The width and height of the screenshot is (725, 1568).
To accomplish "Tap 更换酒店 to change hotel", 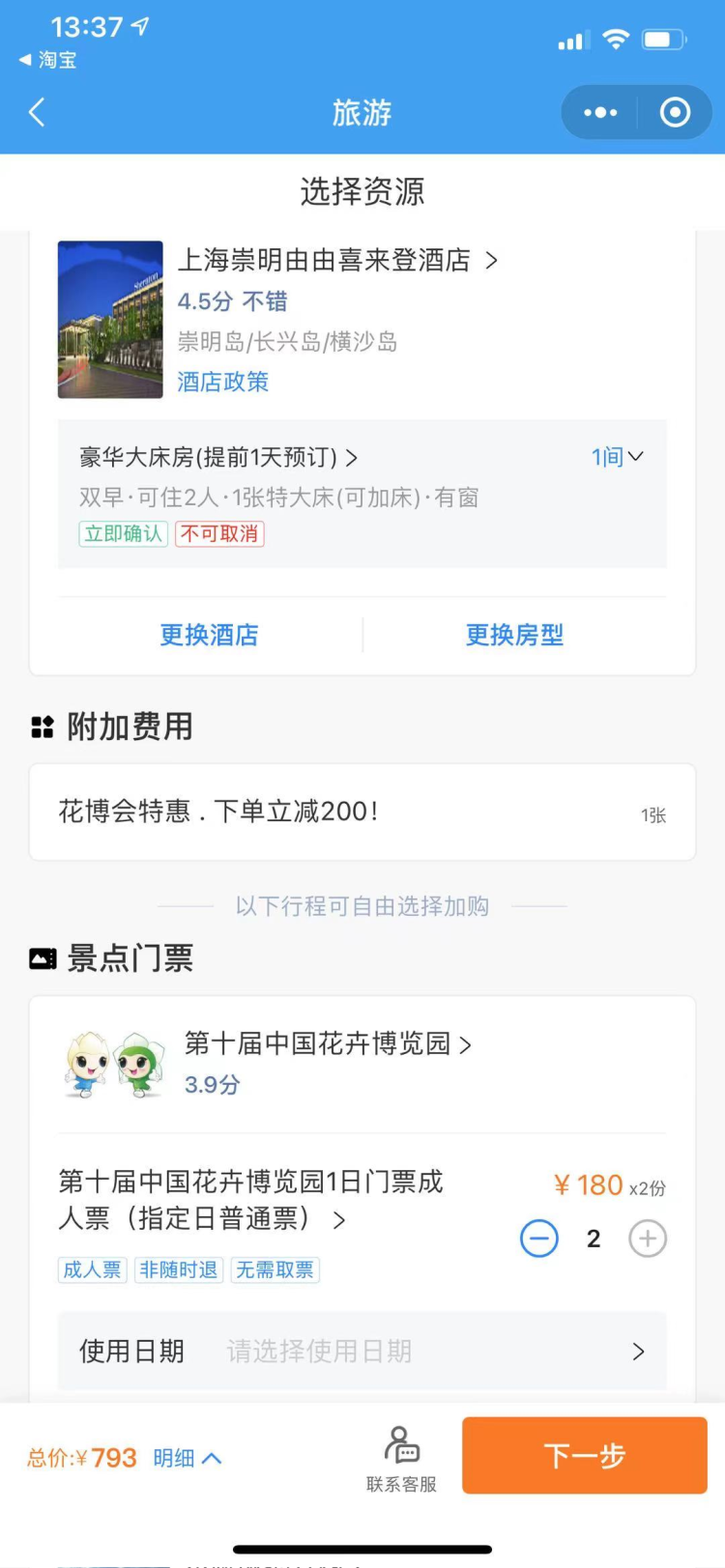I will click(x=210, y=635).
